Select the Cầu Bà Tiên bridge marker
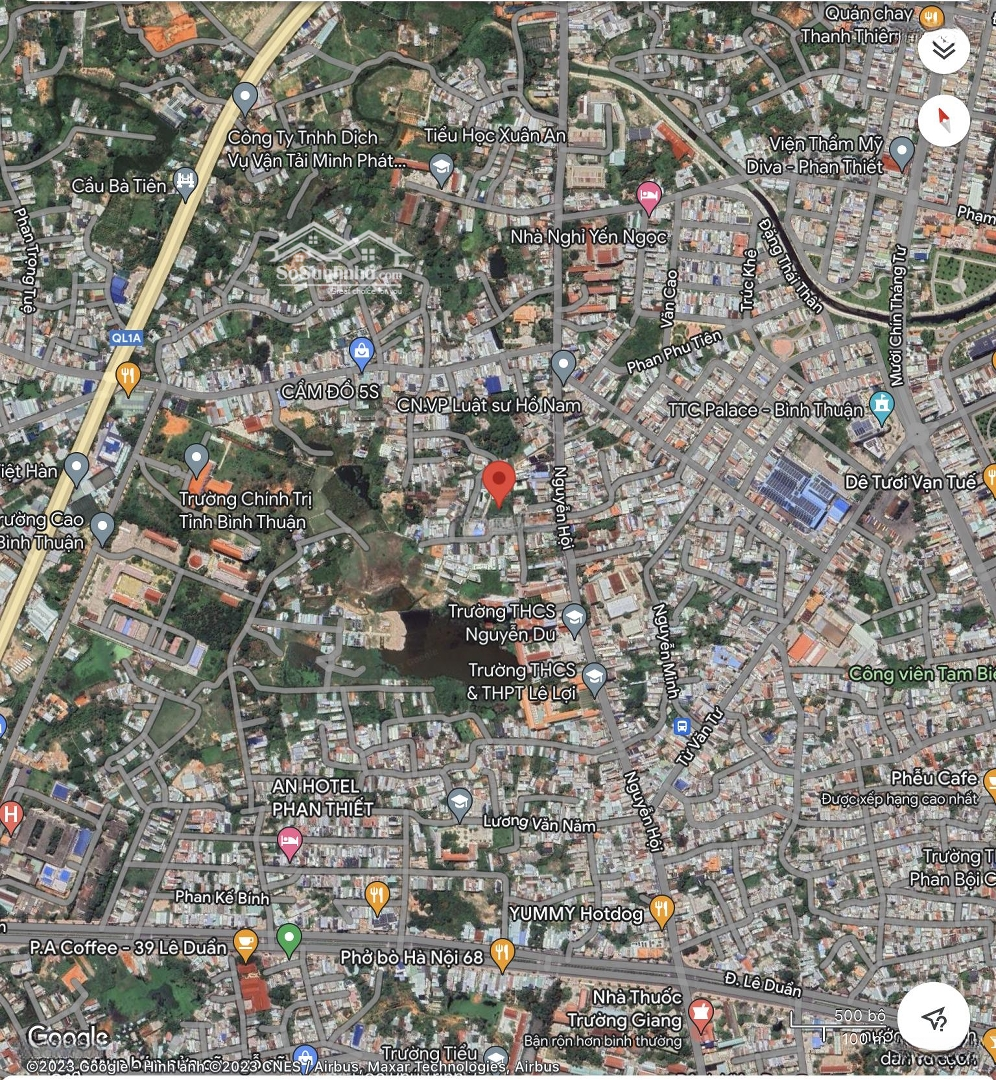Screen dimensions: 996x1080 (x=185, y=181)
